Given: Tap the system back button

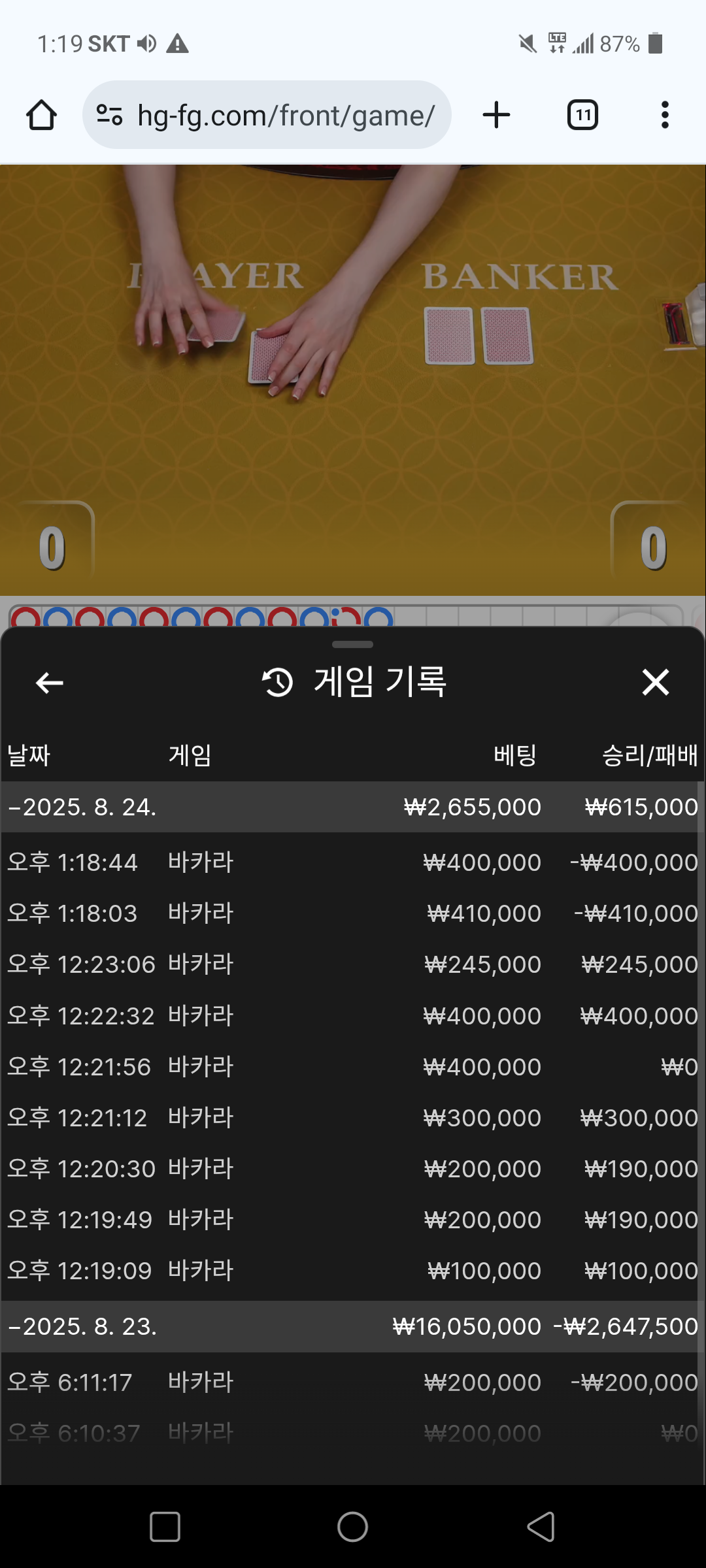Looking at the screenshot, I should click(x=541, y=1527).
